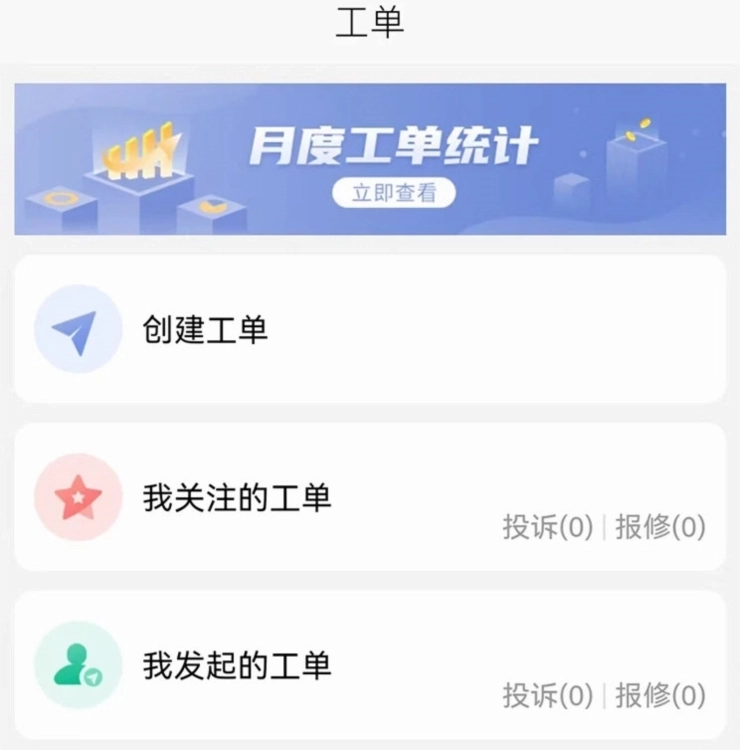Open the 我发起的工单 card
This screenshot has width=740, height=750.
point(236,665)
